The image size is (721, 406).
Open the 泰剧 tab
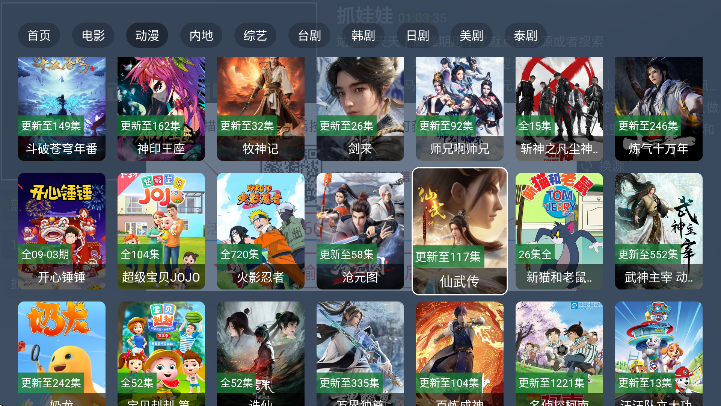pyautogui.click(x=525, y=35)
